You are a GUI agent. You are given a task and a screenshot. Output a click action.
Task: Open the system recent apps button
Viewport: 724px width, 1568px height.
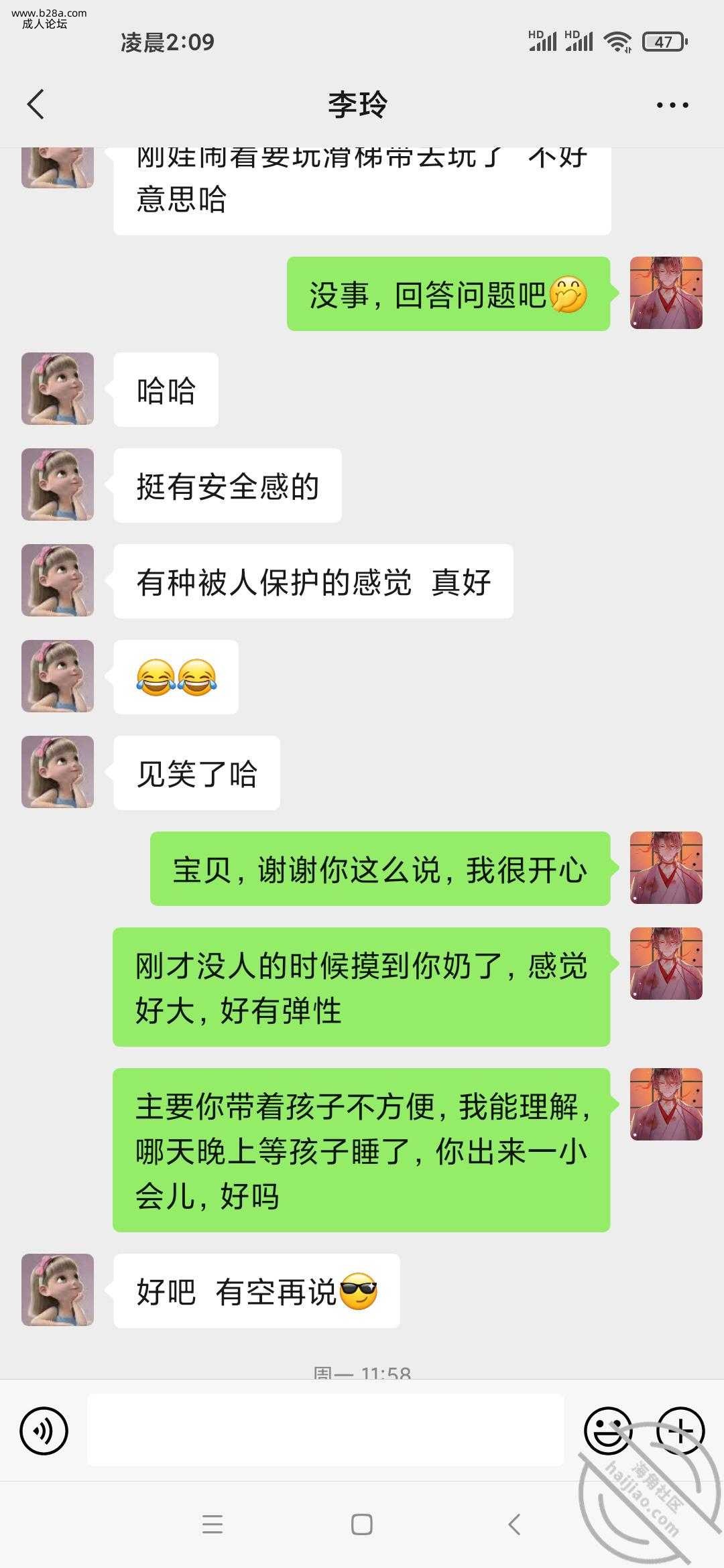[x=213, y=1524]
